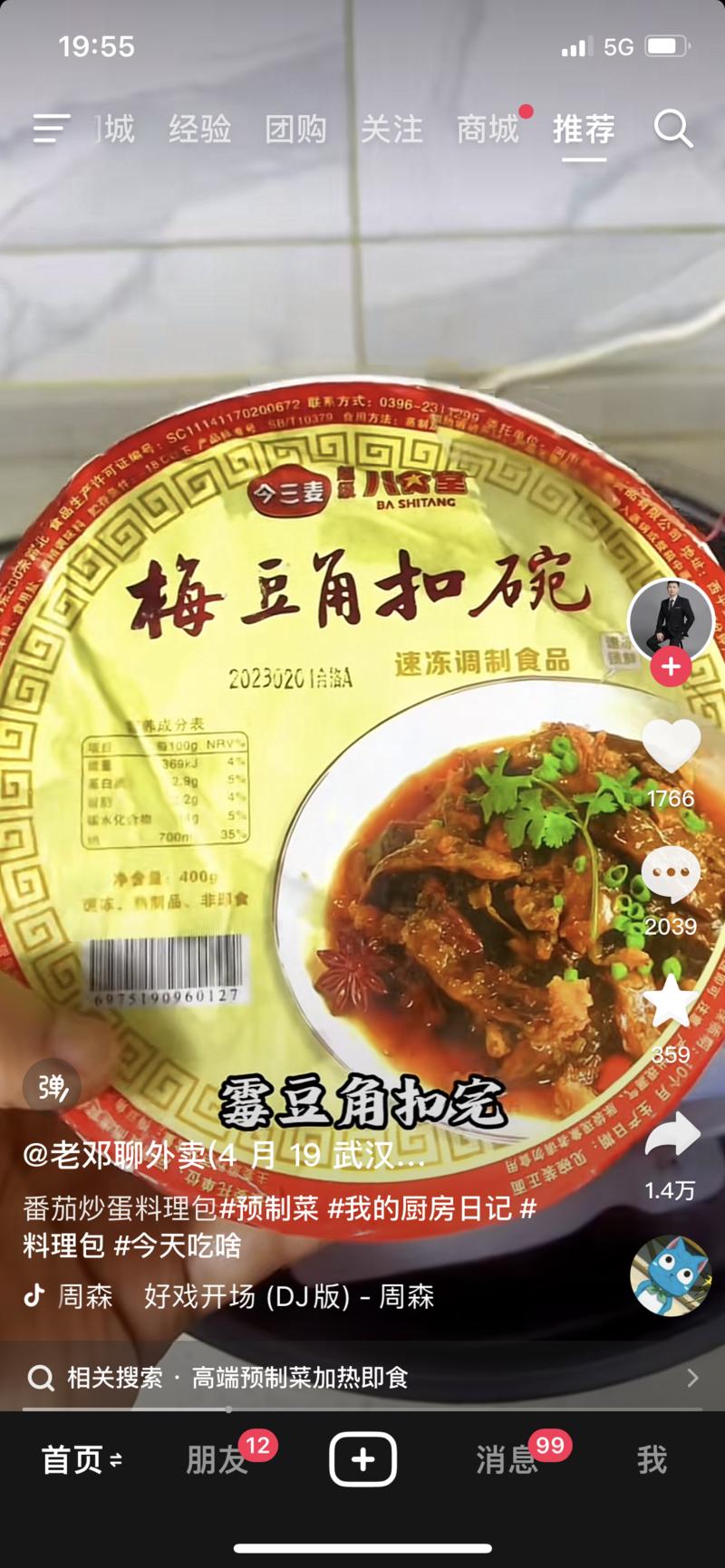Screen dimensions: 725x1568
Task: Switch to the 团购 tab
Action: click(295, 130)
